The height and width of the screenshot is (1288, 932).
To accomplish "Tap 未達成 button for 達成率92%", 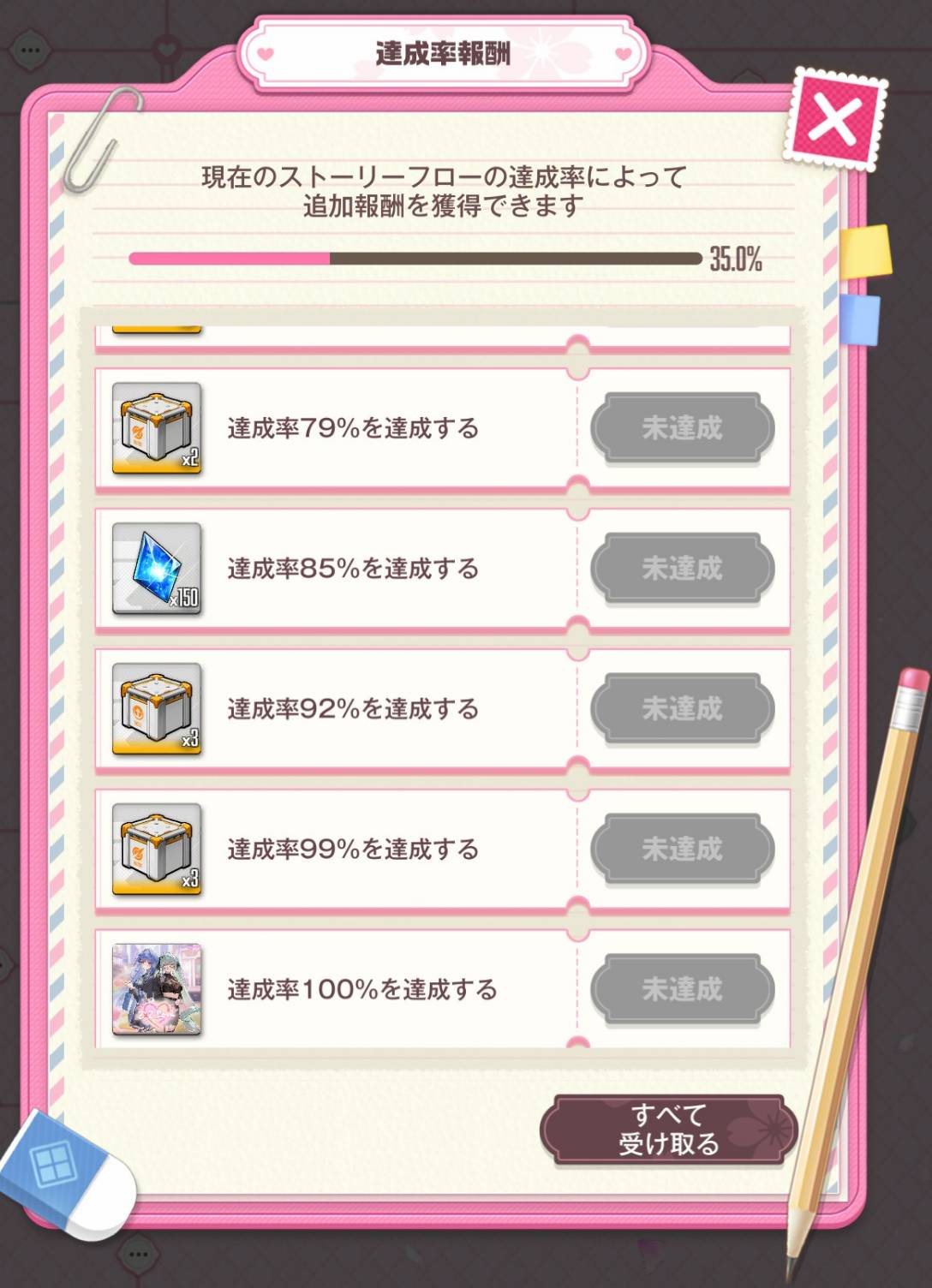I will [x=683, y=708].
